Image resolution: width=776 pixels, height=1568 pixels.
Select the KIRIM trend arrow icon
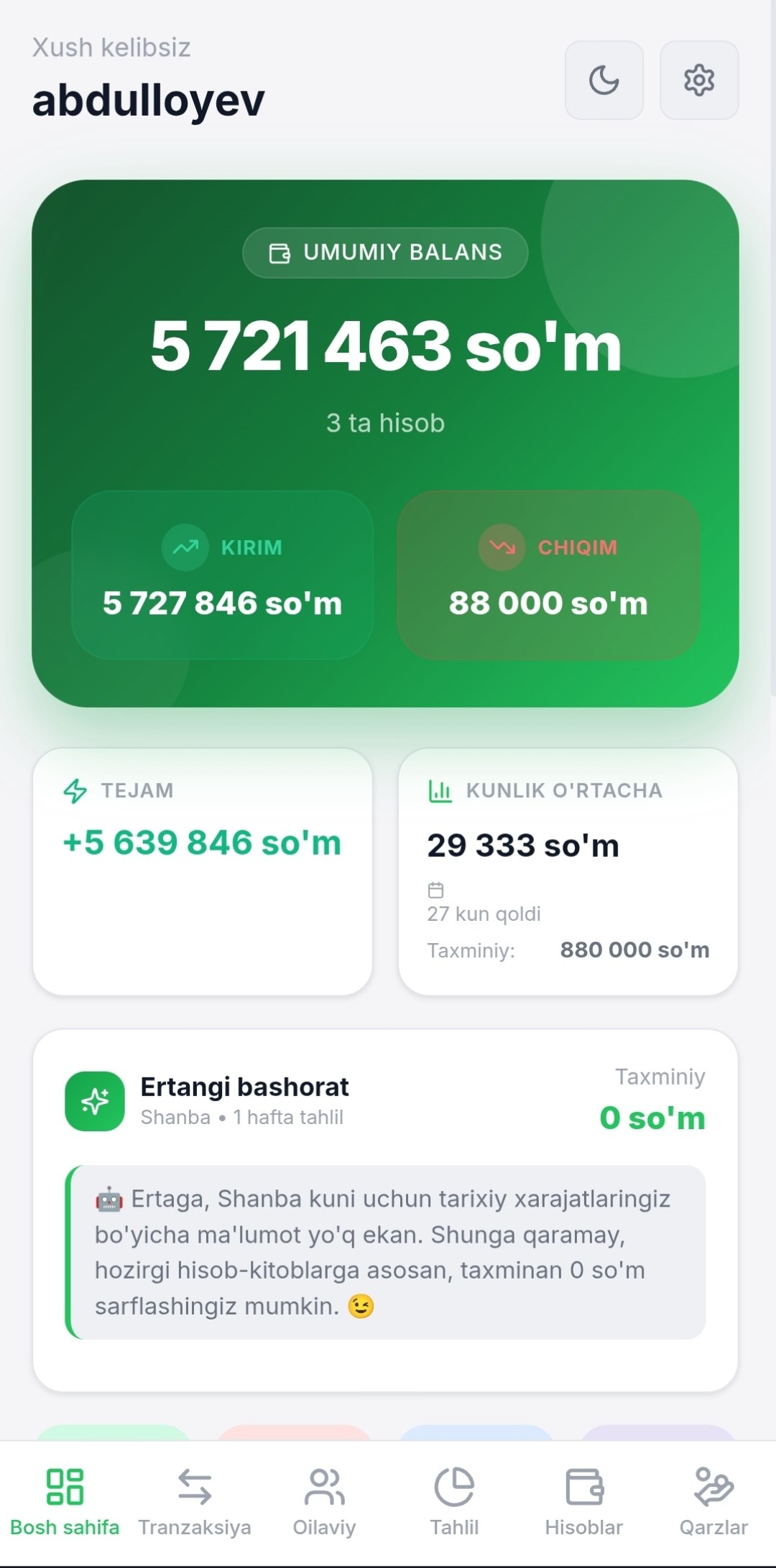tap(185, 547)
